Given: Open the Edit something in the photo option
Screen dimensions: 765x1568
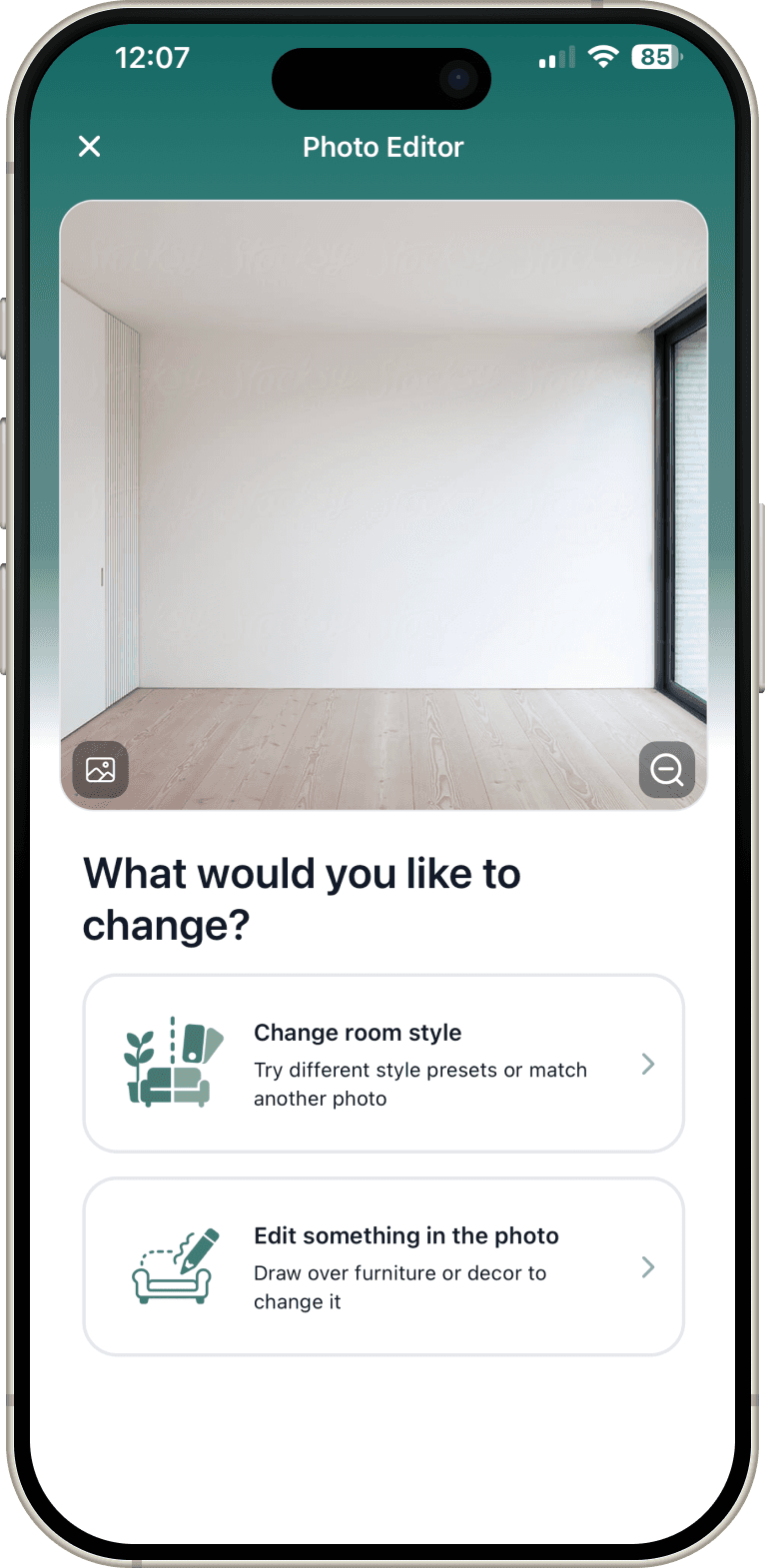Looking at the screenshot, I should coord(383,1266).
